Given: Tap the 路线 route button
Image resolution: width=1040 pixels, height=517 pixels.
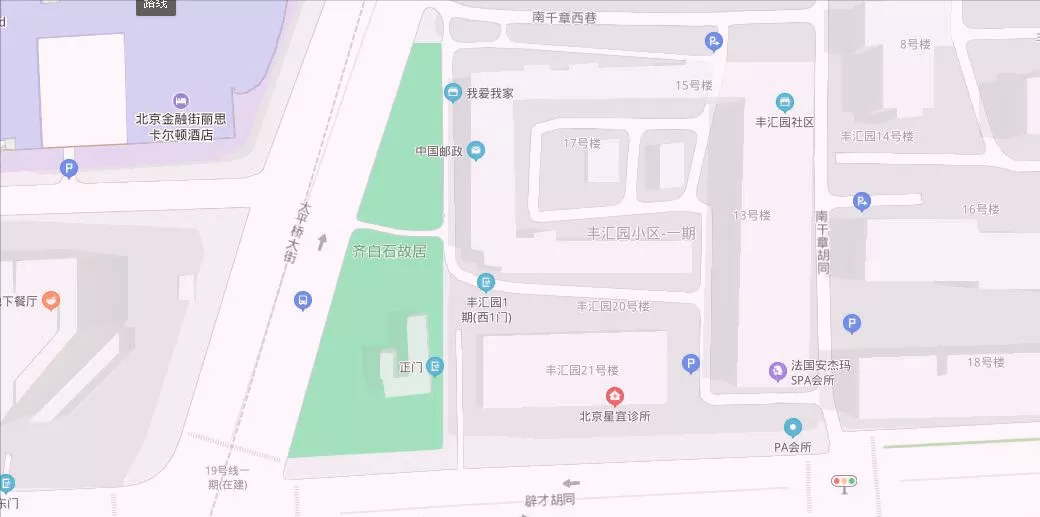Looking at the screenshot, I should (155, 6).
